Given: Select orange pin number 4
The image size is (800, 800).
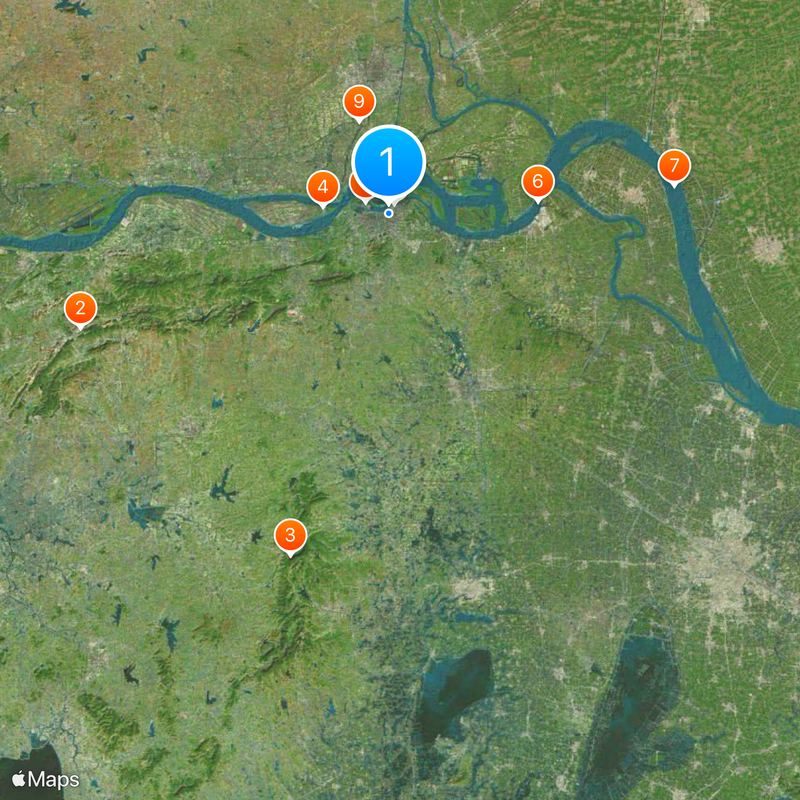Looking at the screenshot, I should click(322, 186).
